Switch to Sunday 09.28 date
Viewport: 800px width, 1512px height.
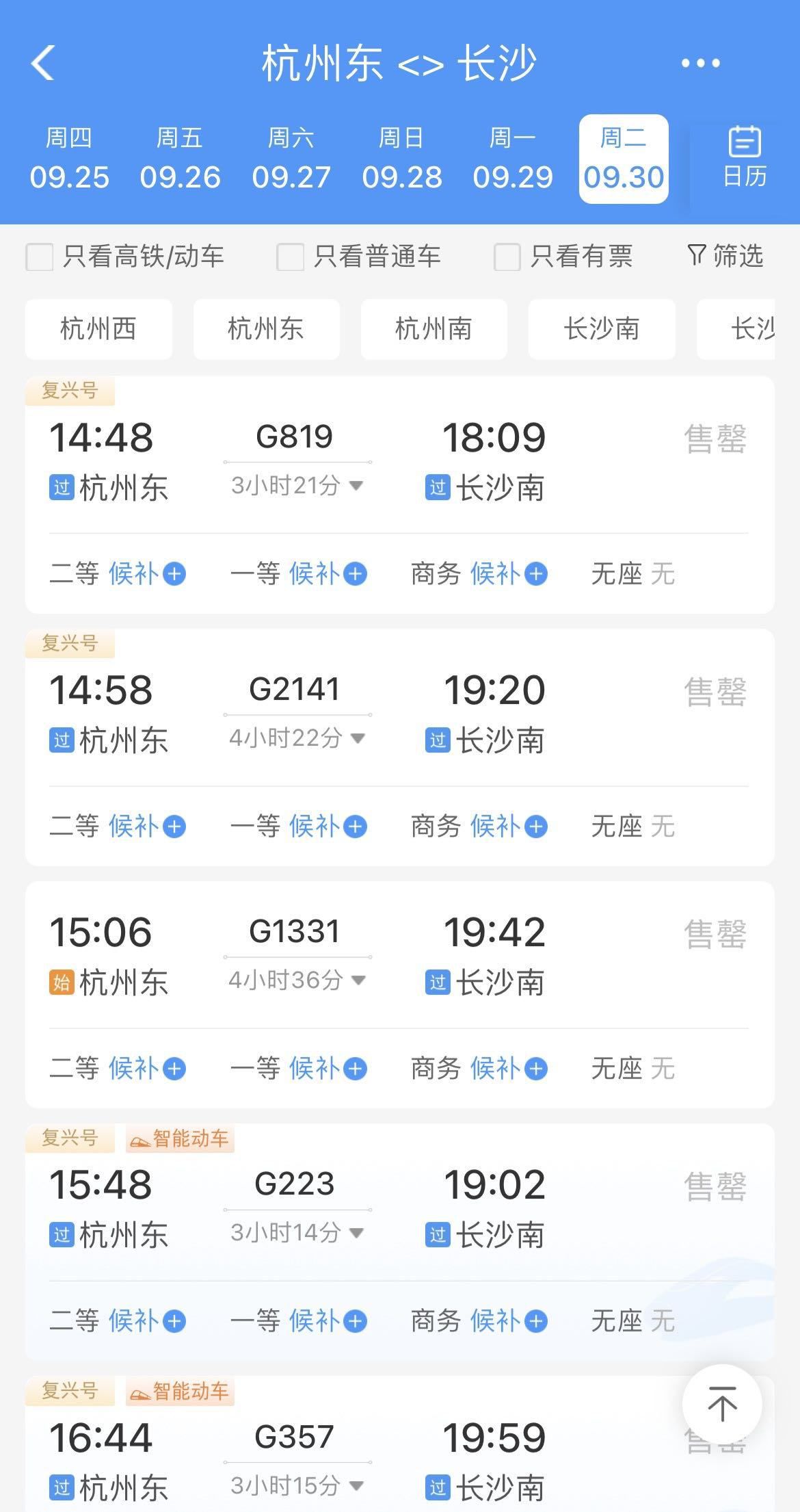tap(402, 159)
